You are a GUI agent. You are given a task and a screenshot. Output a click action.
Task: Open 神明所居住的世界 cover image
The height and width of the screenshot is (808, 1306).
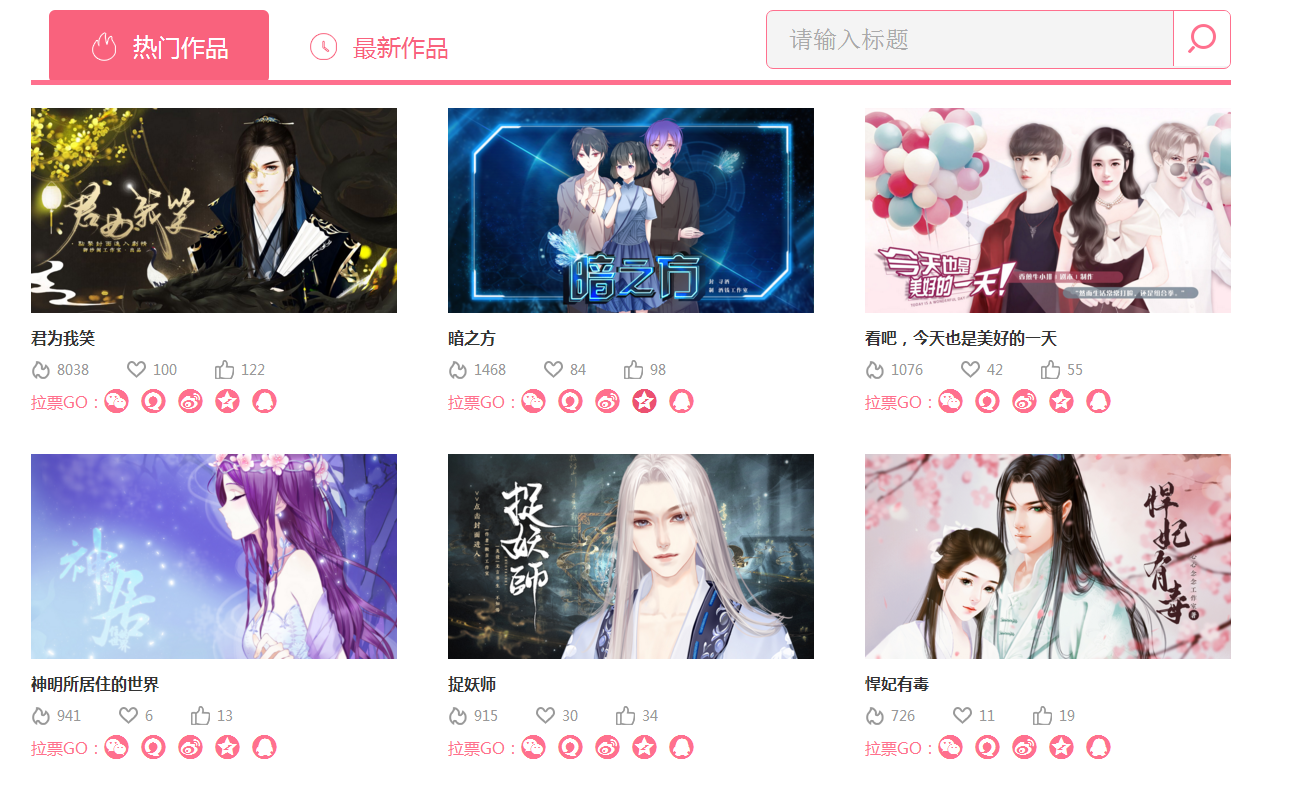click(213, 556)
